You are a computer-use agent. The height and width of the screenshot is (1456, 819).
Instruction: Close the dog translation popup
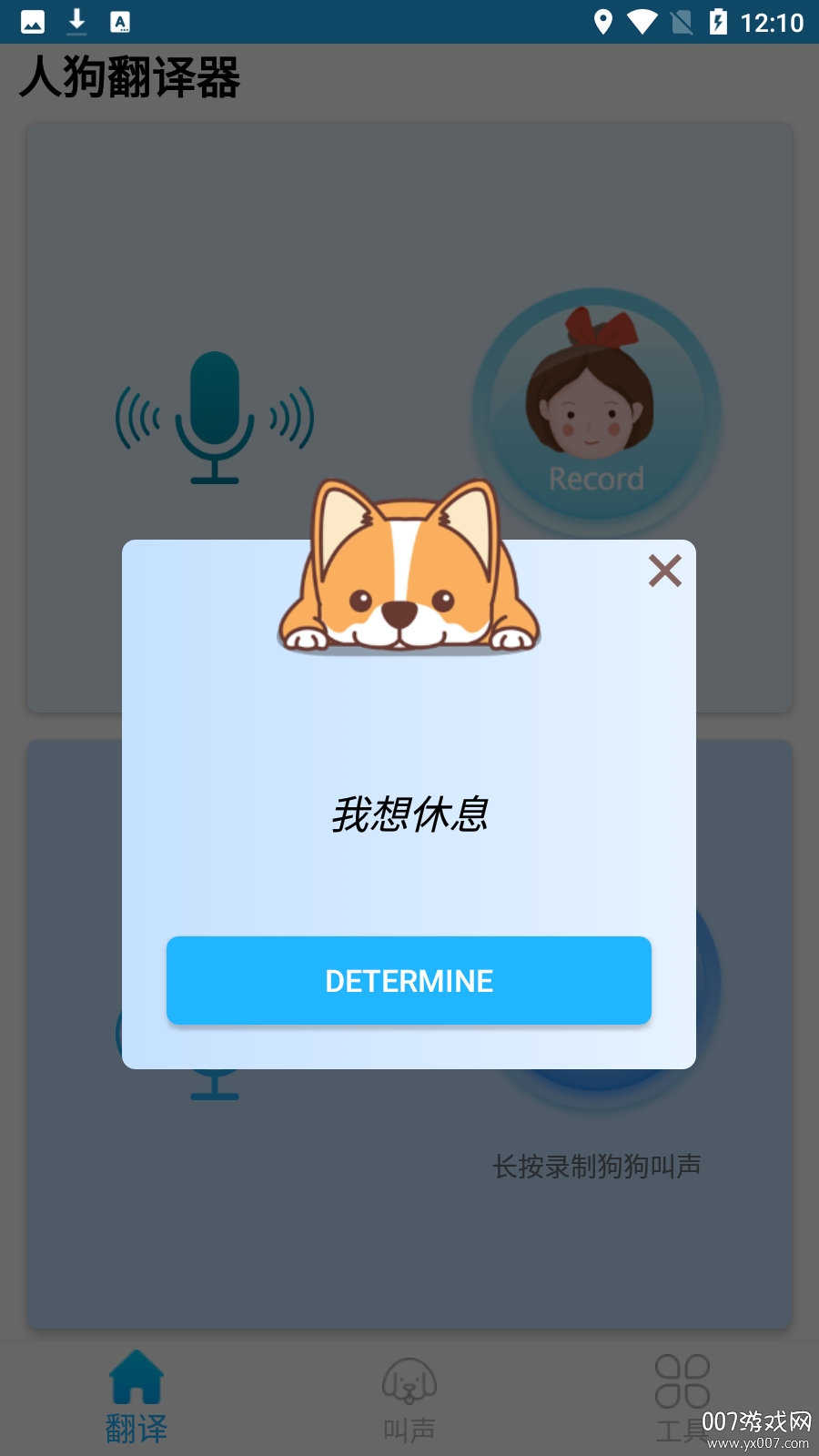click(x=664, y=571)
